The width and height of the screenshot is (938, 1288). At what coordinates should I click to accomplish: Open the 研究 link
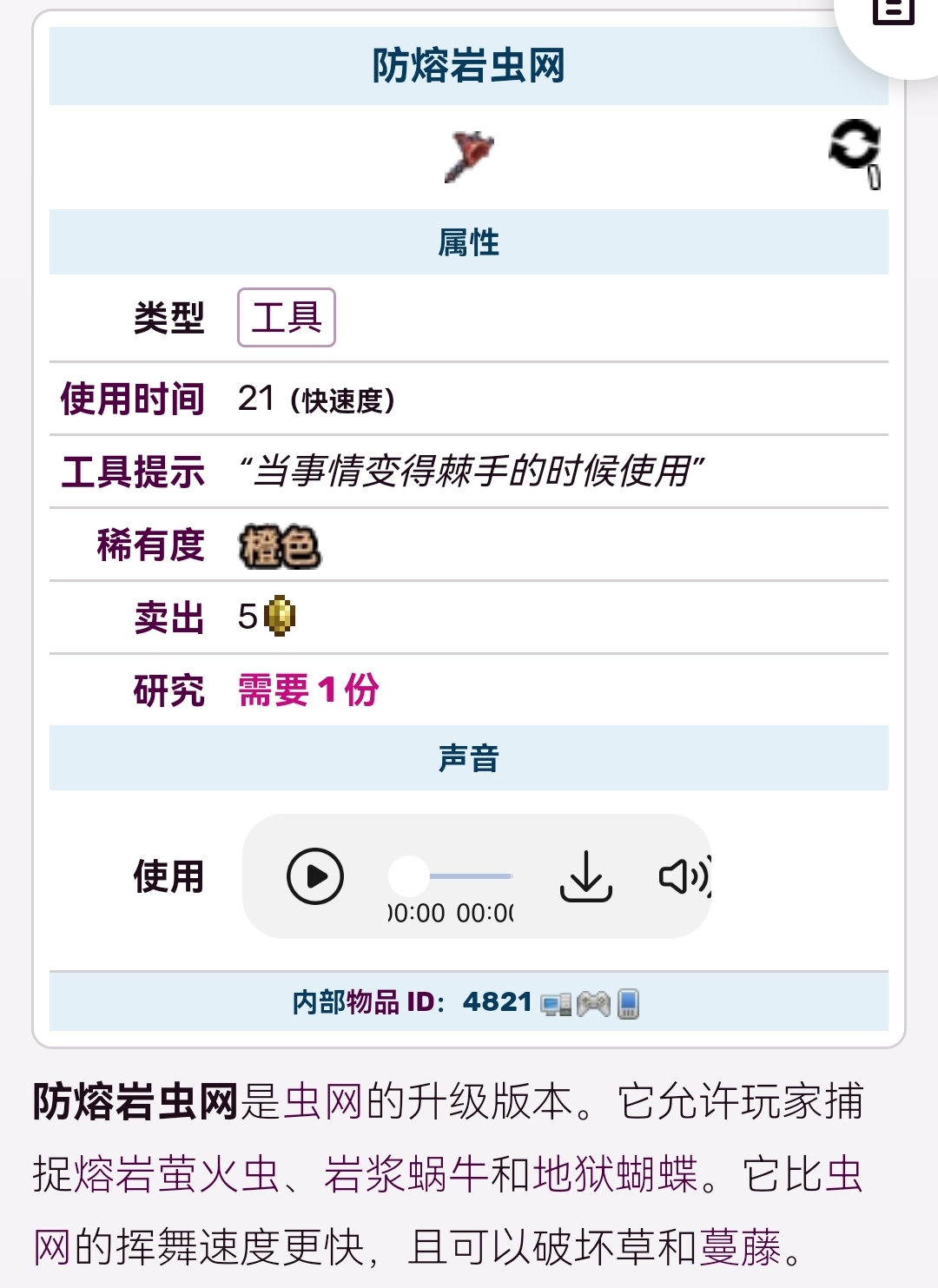[x=168, y=690]
